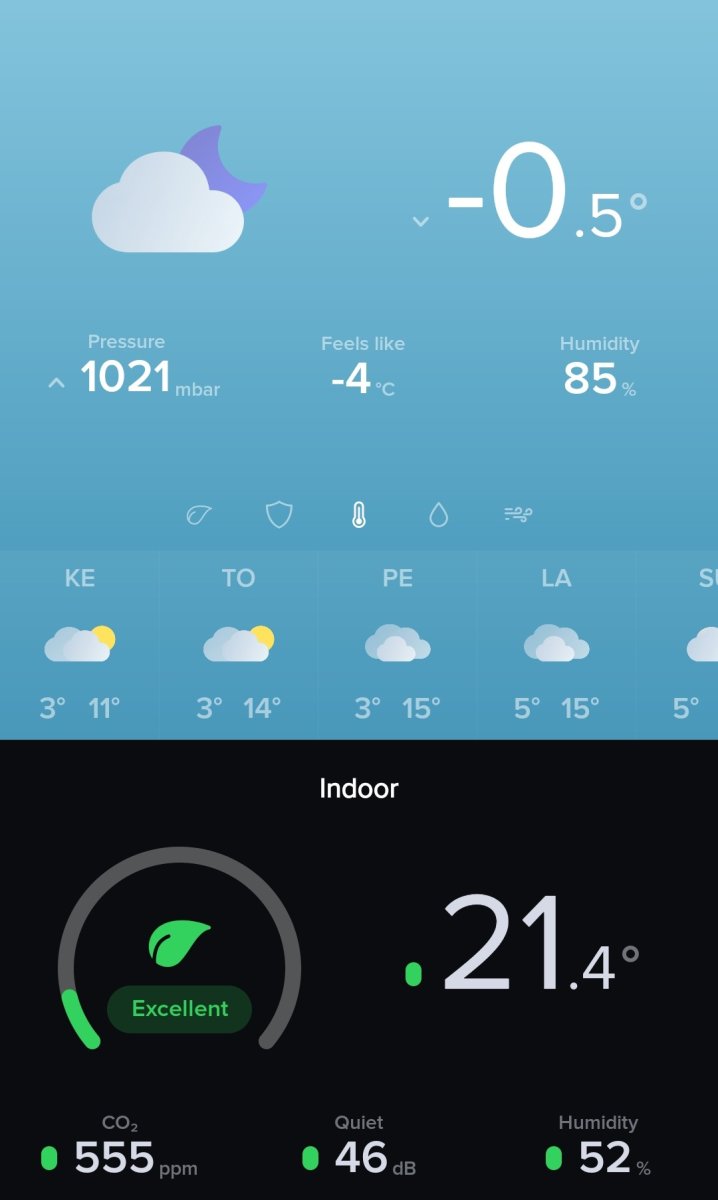View the LA day forecast

click(557, 644)
